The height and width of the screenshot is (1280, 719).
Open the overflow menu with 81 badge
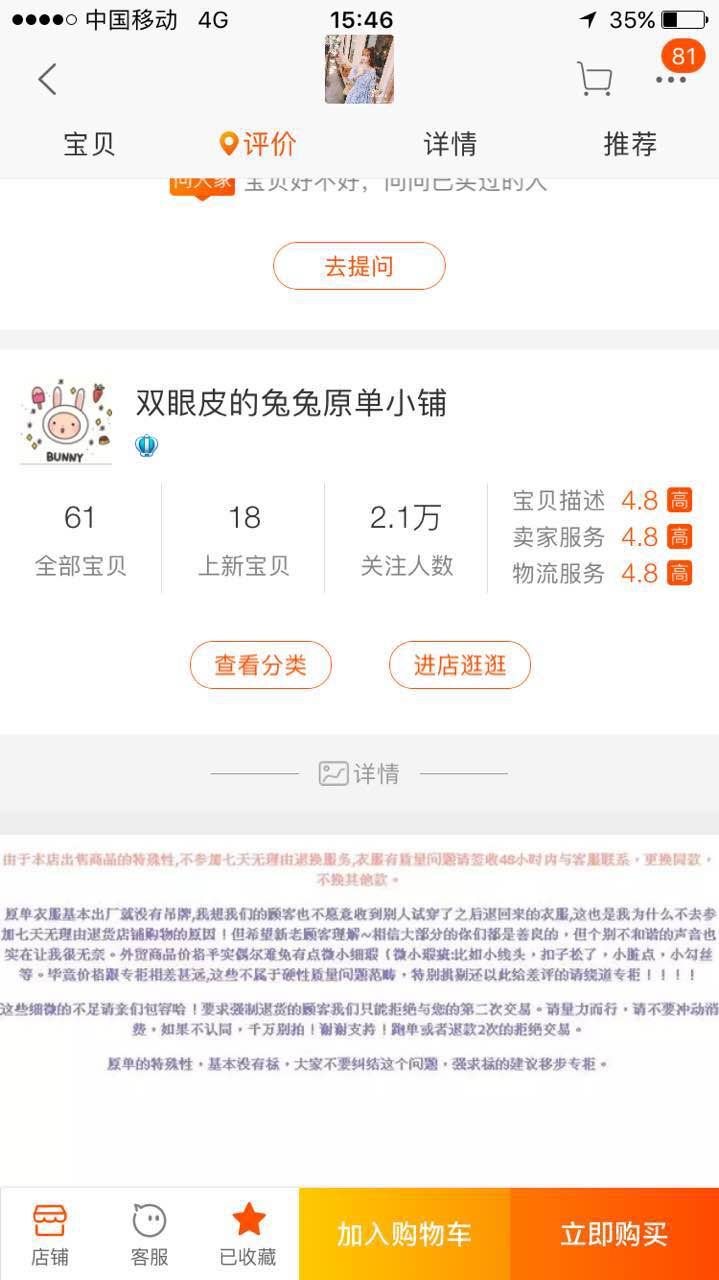pyautogui.click(x=671, y=78)
